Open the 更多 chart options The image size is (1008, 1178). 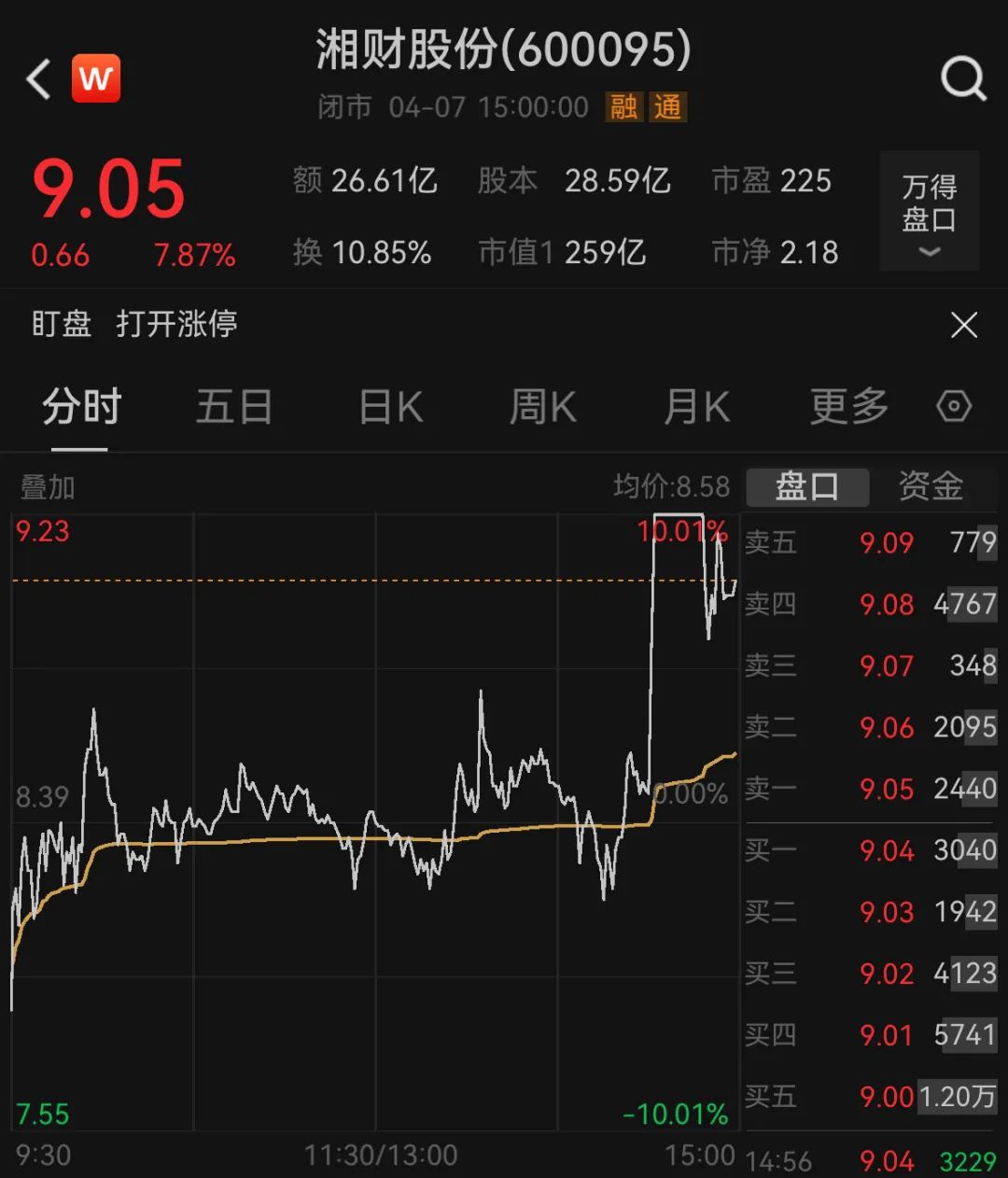848,408
